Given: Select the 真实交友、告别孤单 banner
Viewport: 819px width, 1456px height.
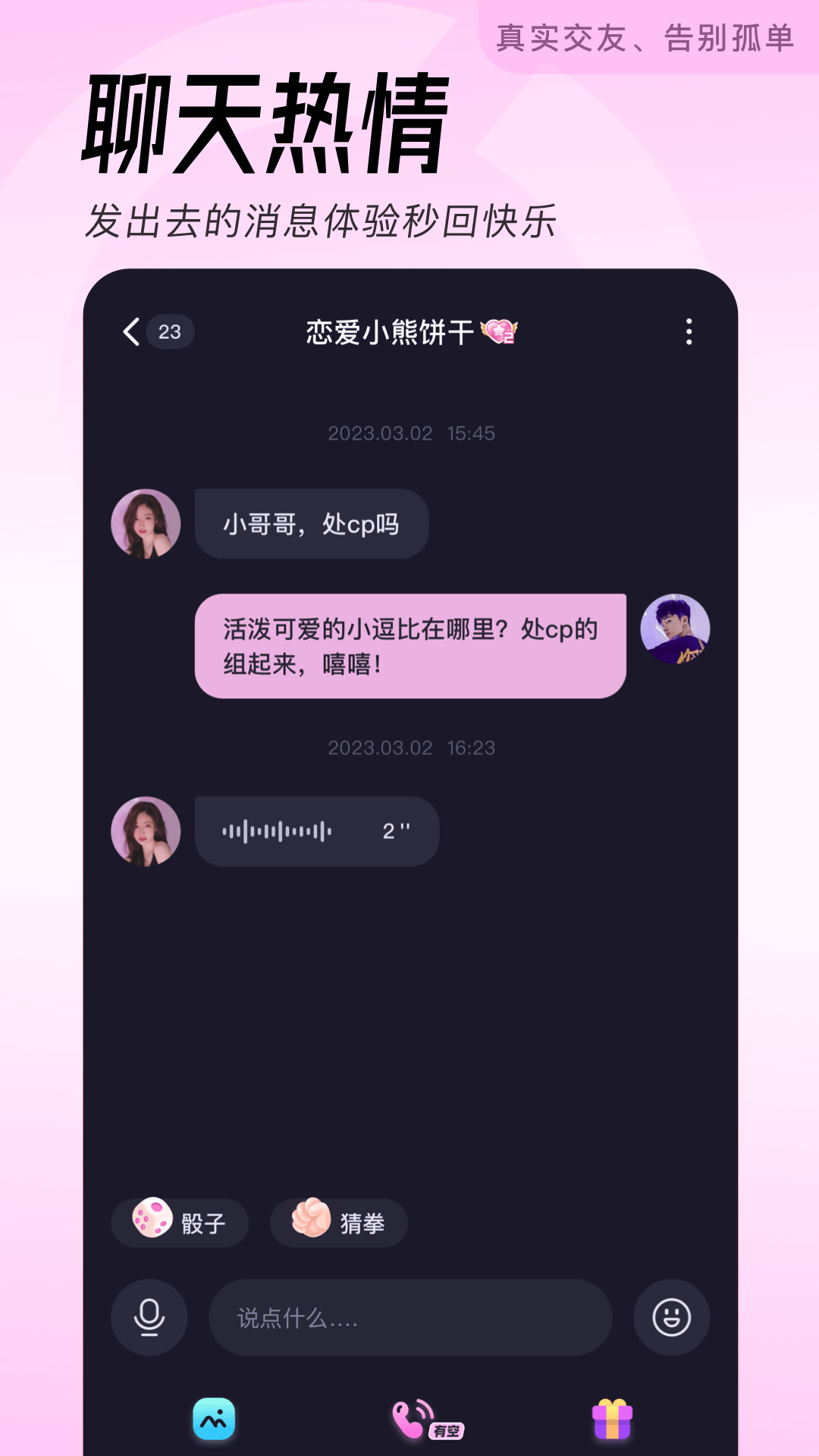Looking at the screenshot, I should (646, 35).
